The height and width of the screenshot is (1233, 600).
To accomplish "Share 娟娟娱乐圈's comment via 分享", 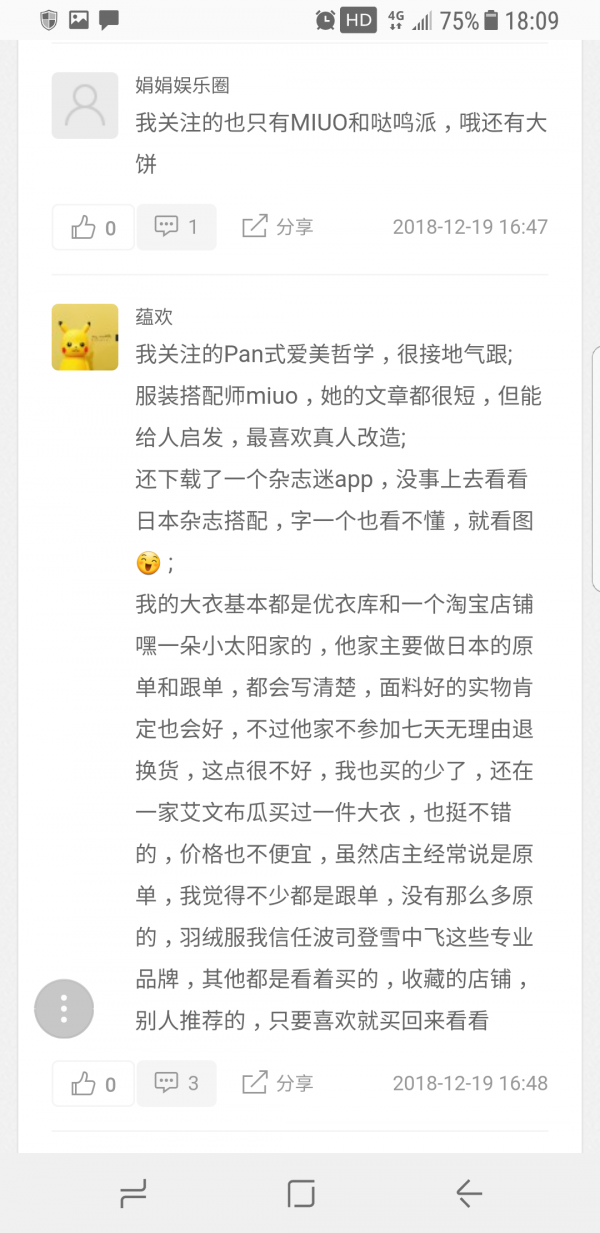I will 278,227.
